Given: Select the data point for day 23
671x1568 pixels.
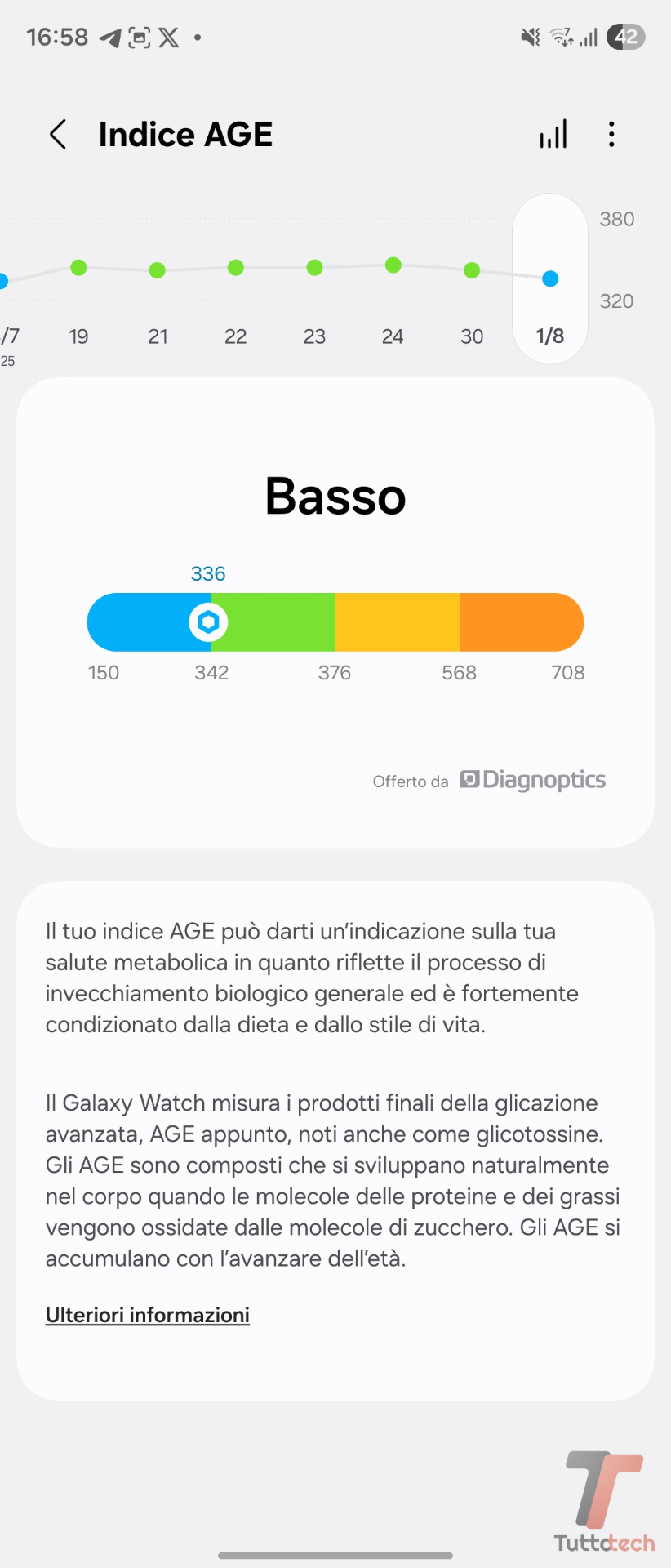Looking at the screenshot, I should (314, 268).
